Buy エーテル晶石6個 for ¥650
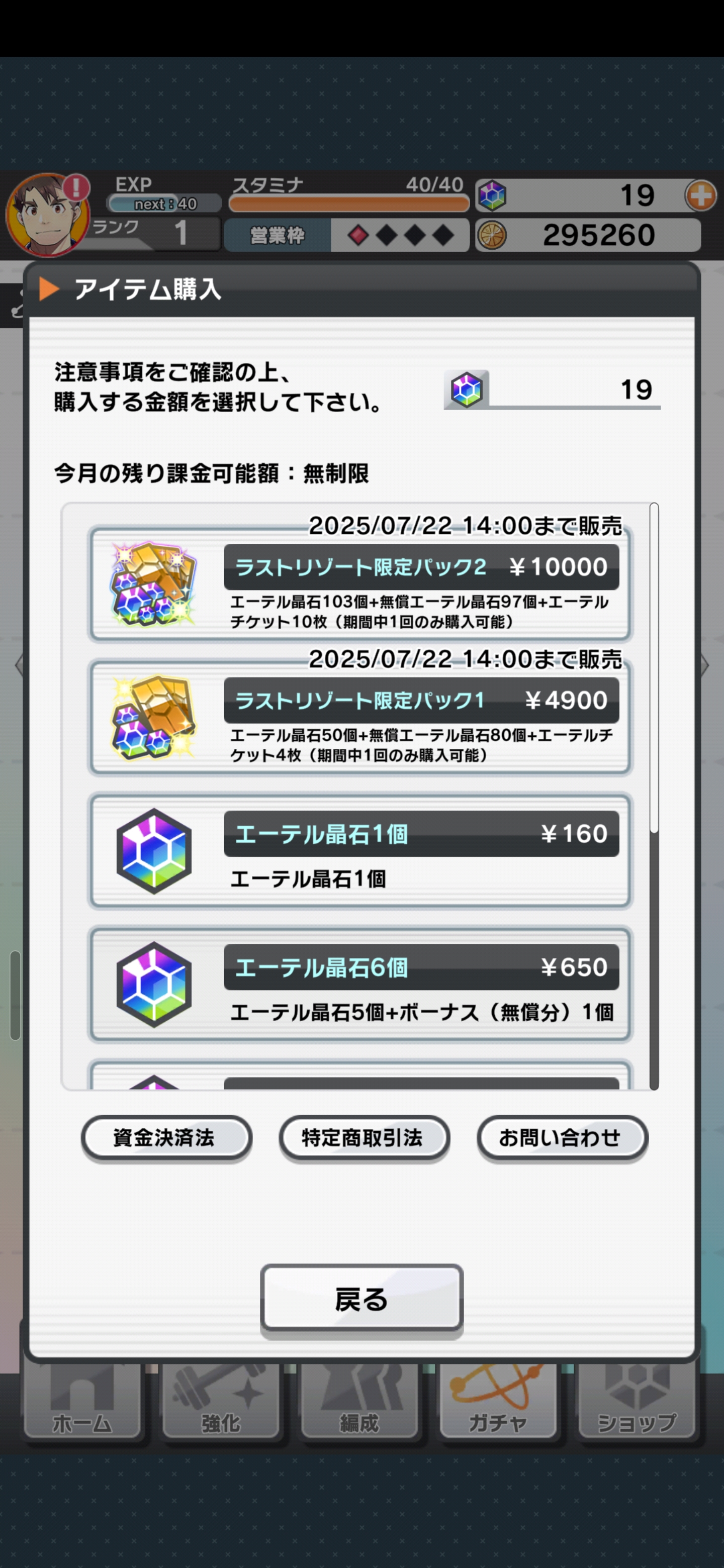This screenshot has width=724, height=1568. 360,984
